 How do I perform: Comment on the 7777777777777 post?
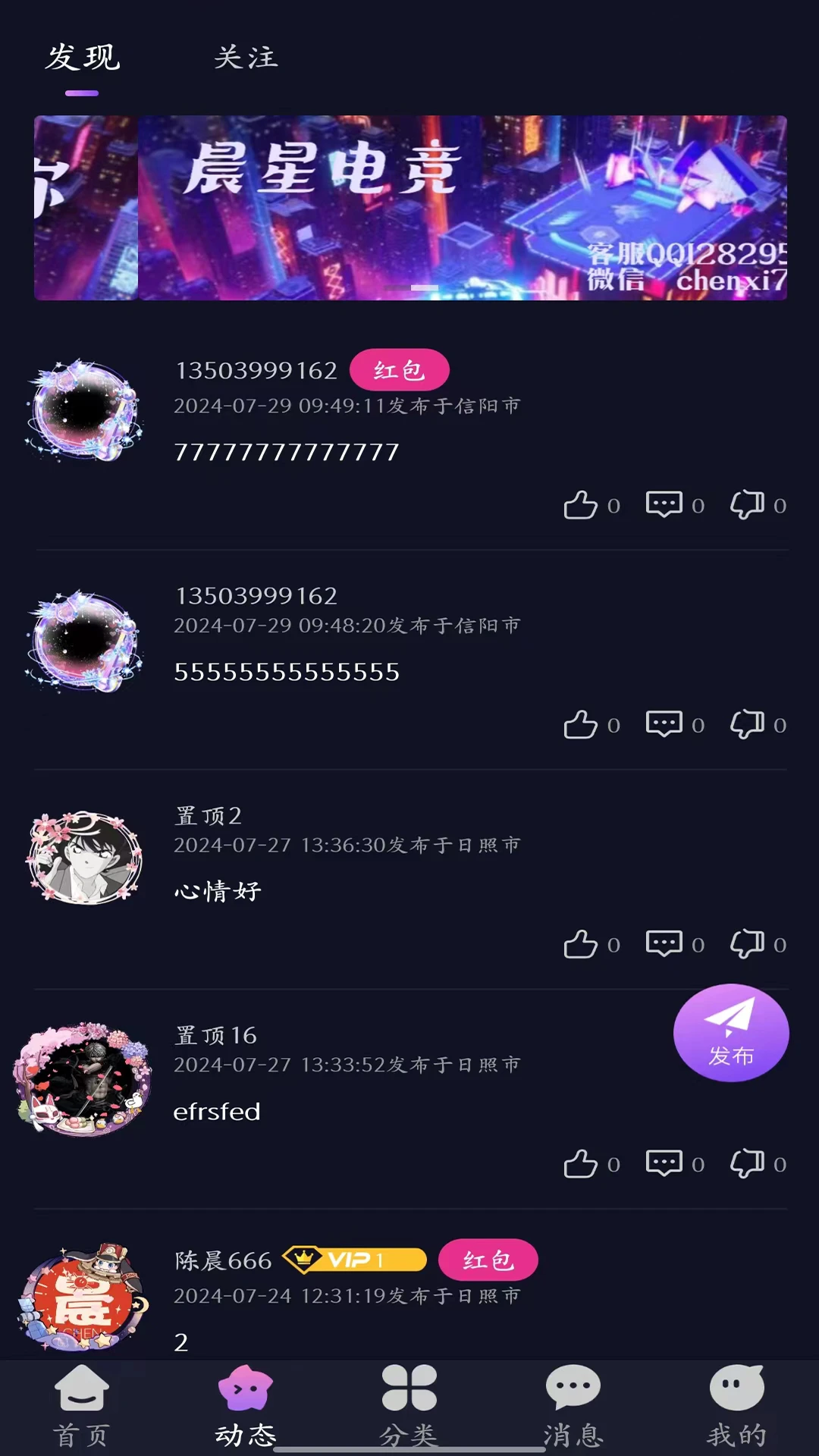point(664,504)
